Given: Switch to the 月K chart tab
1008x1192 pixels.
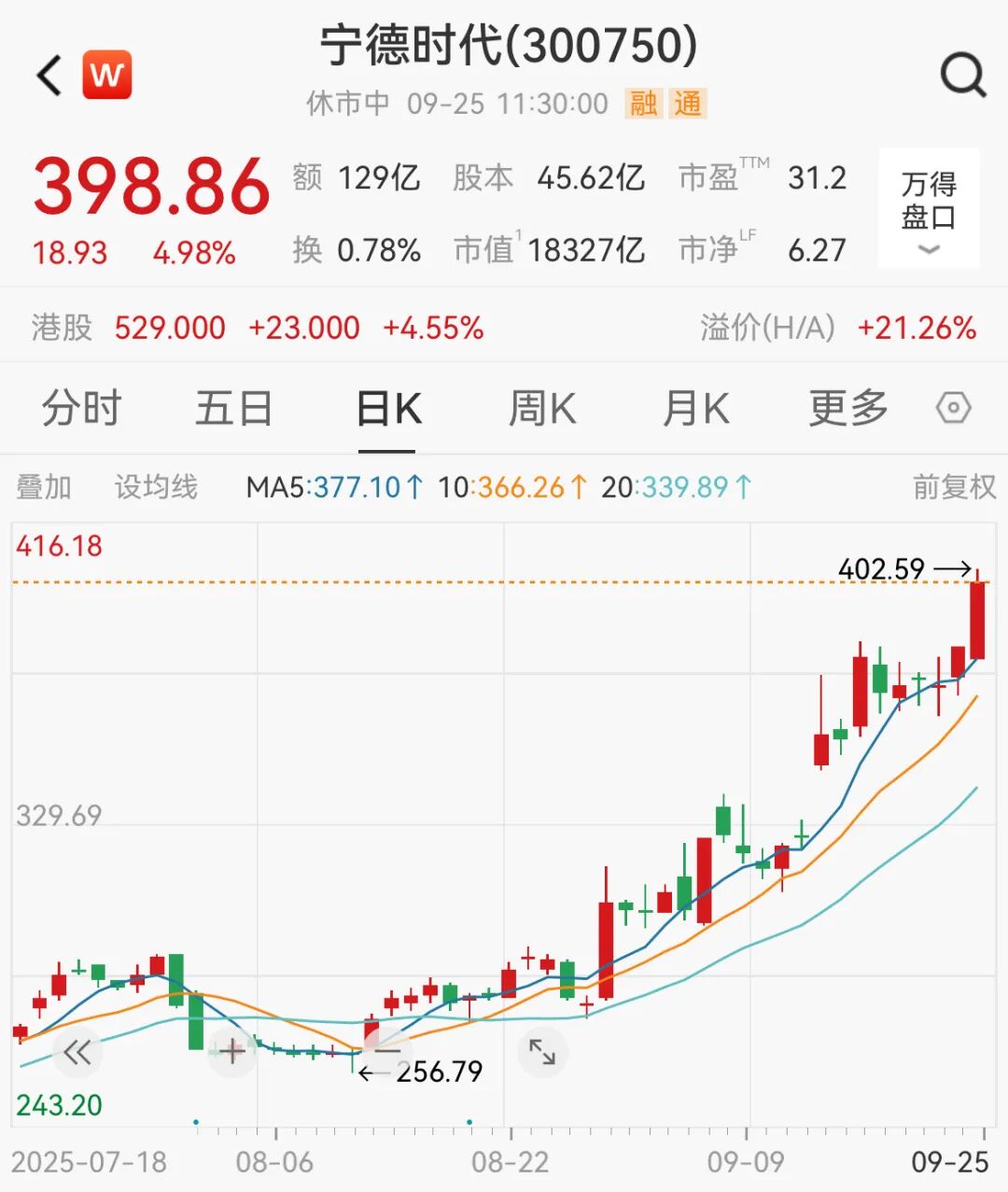Looking at the screenshot, I should tap(695, 409).
